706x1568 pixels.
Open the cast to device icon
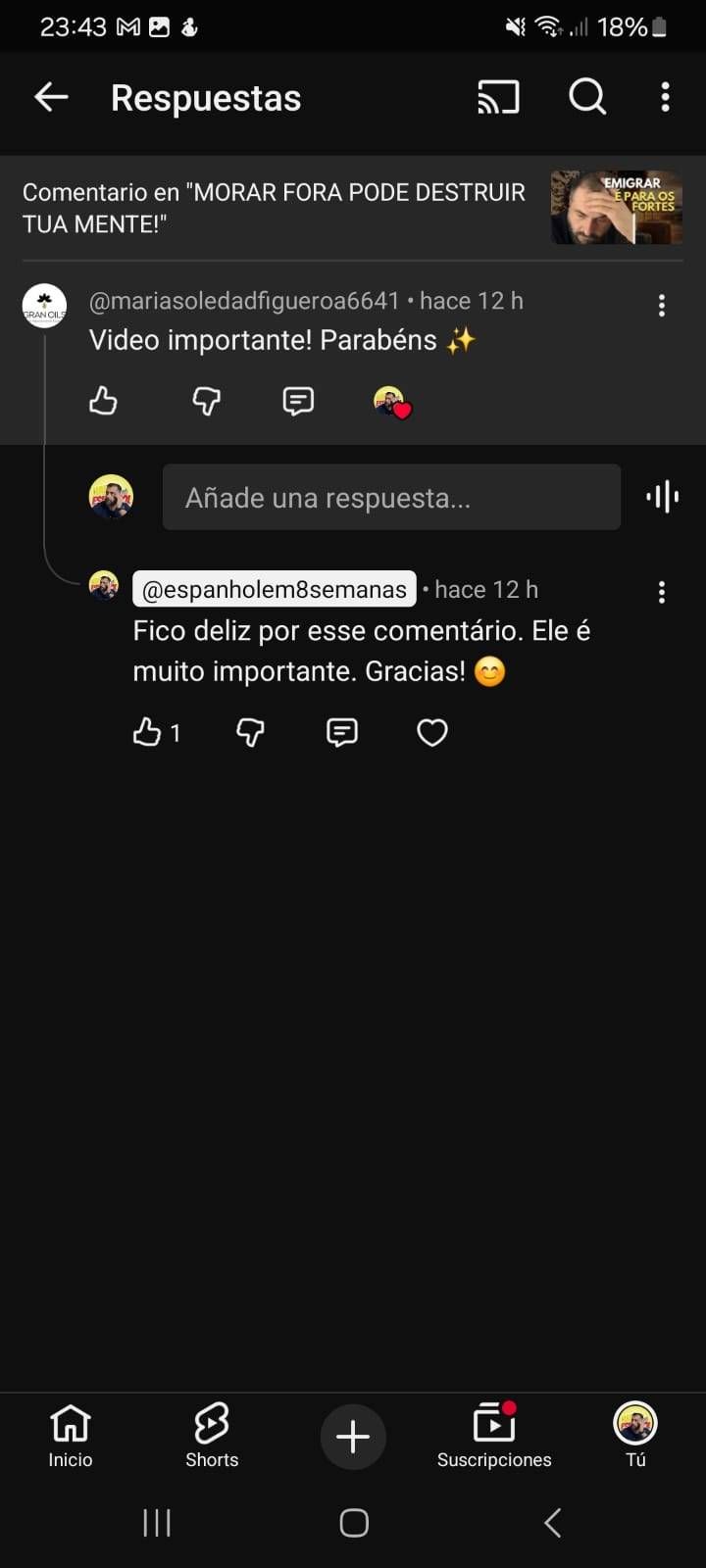tap(498, 97)
